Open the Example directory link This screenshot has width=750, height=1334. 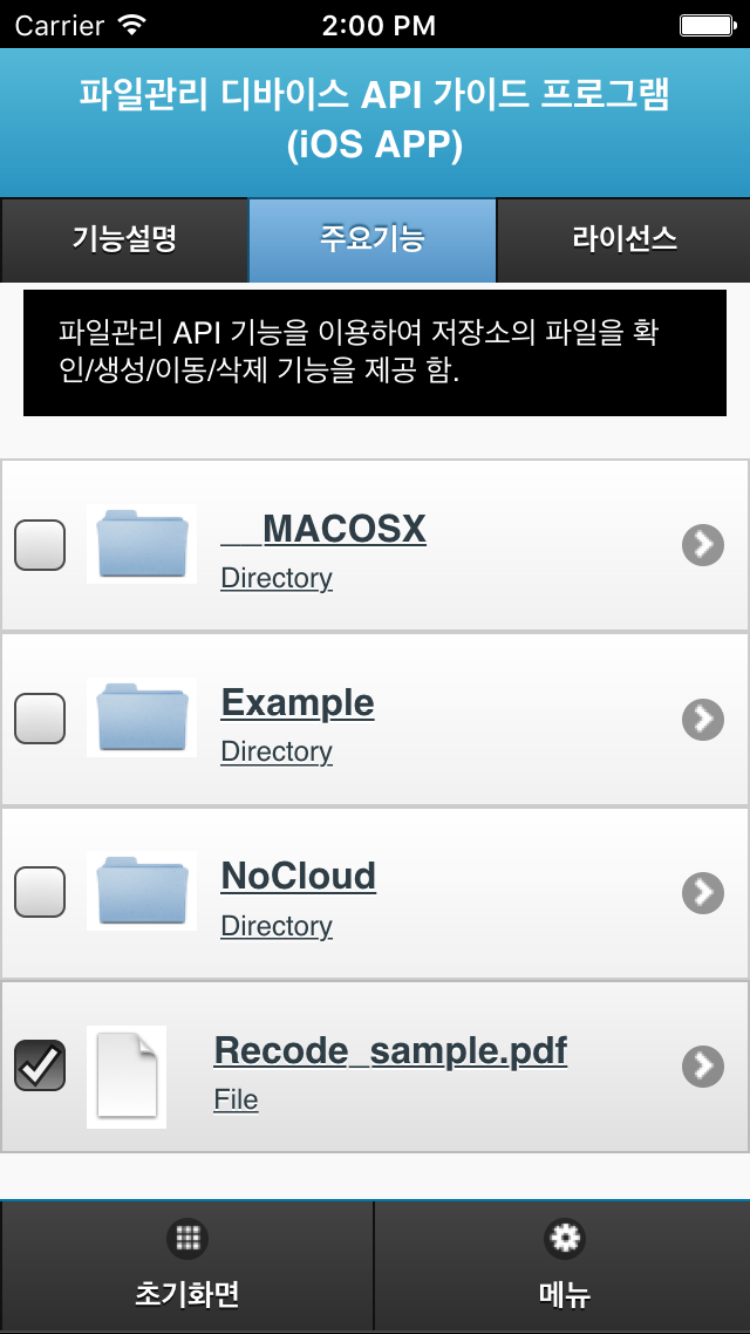[297, 703]
